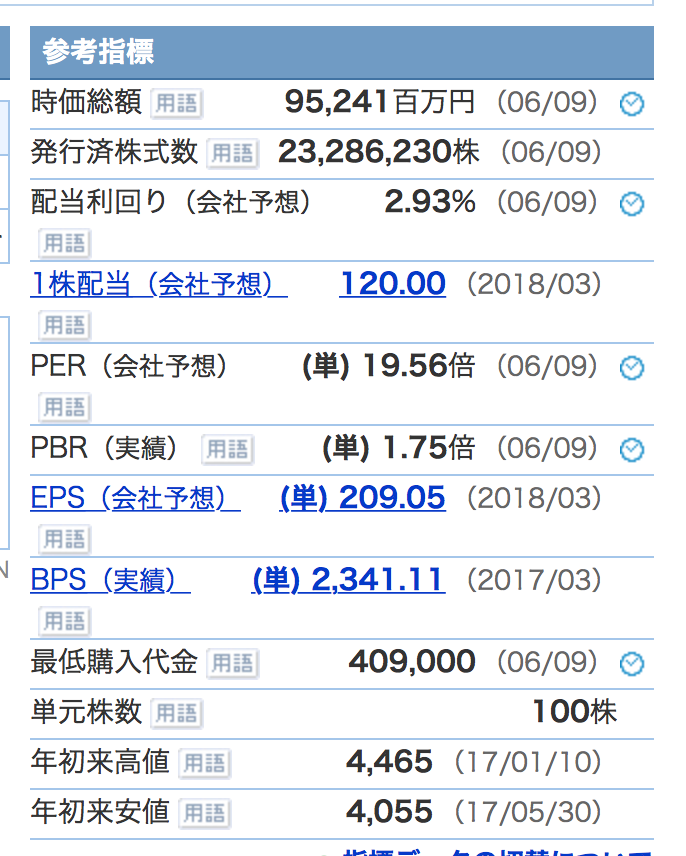Show the 用語 definition under 配当利回り
Viewport: 686px width, 856px height.
(x=64, y=243)
